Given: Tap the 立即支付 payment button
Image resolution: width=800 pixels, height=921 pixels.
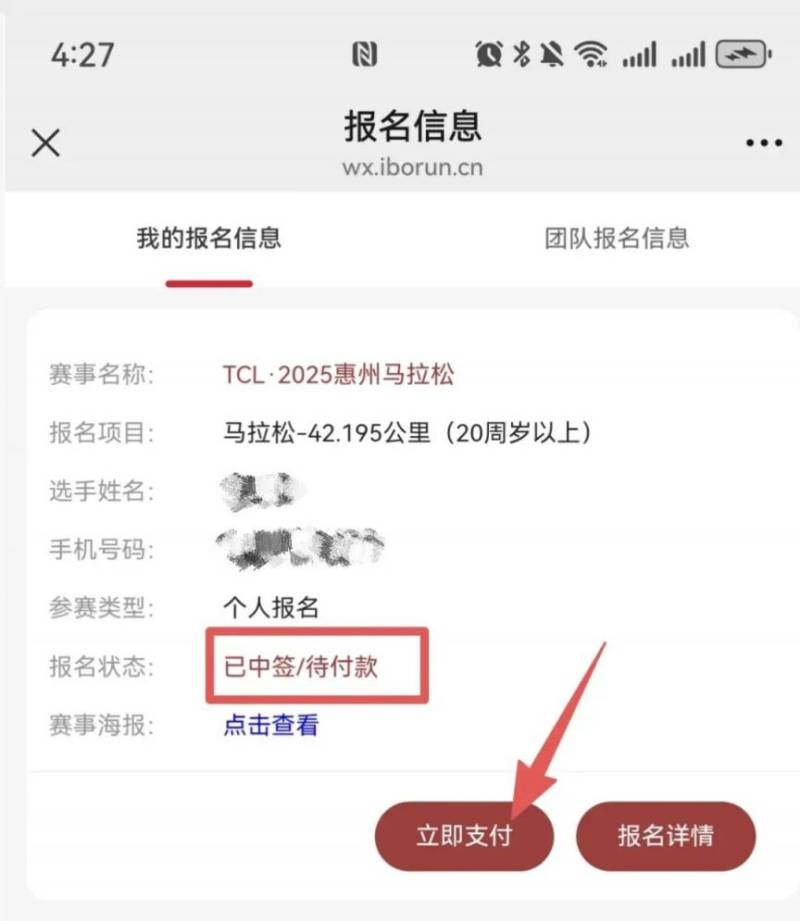Looking at the screenshot, I should (463, 837).
